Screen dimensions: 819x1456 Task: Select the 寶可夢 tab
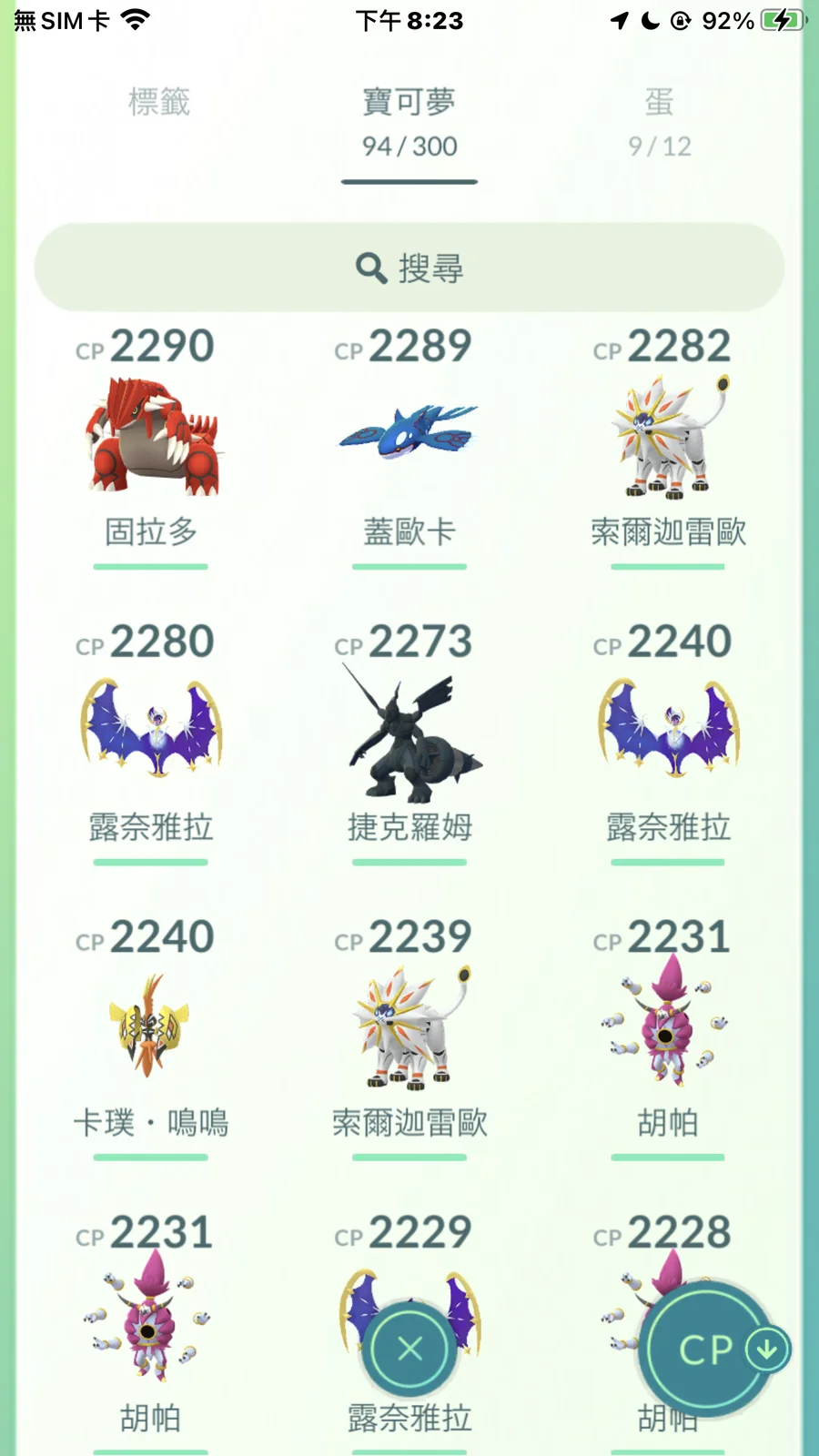409,120
